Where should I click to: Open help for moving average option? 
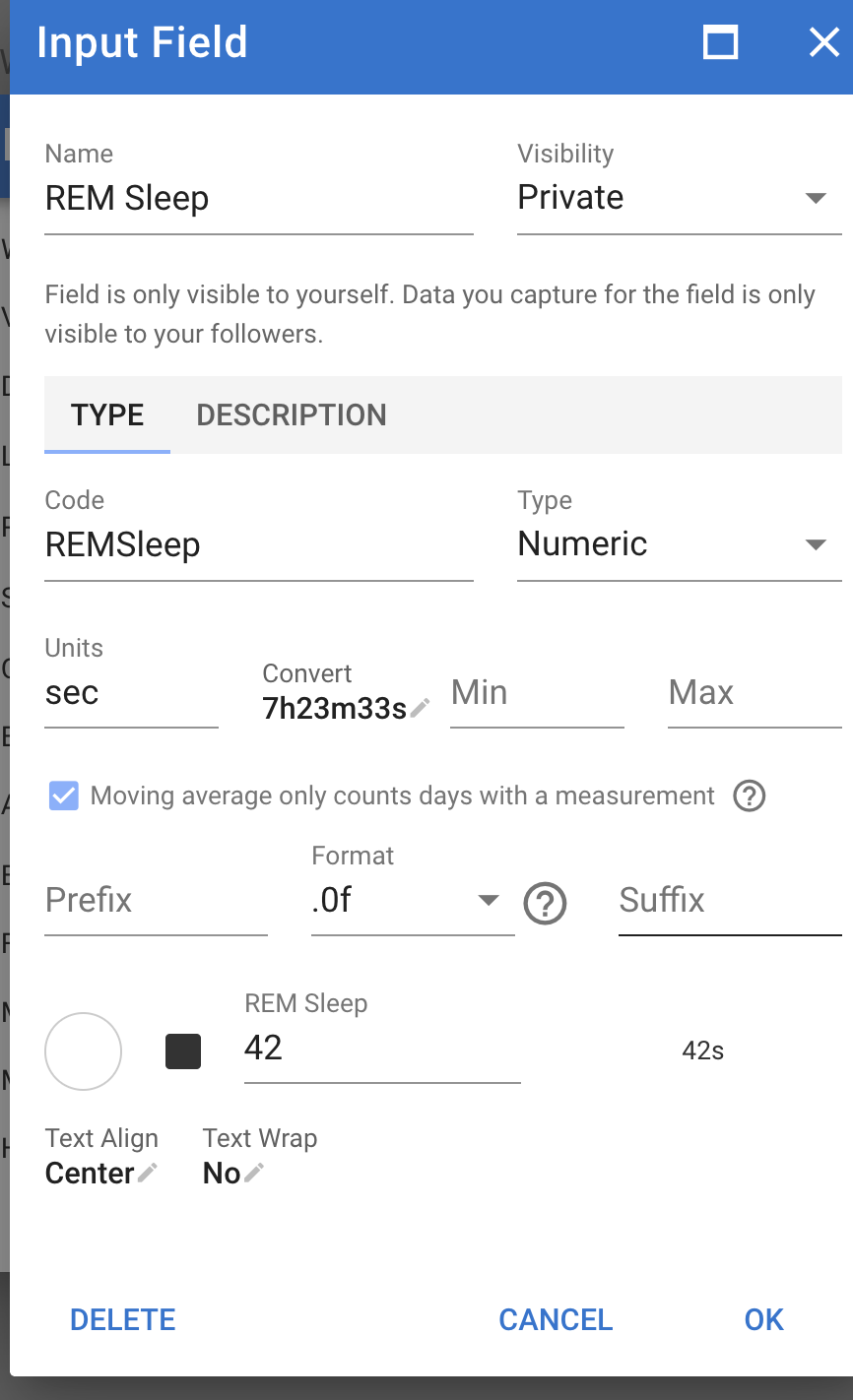[750, 795]
